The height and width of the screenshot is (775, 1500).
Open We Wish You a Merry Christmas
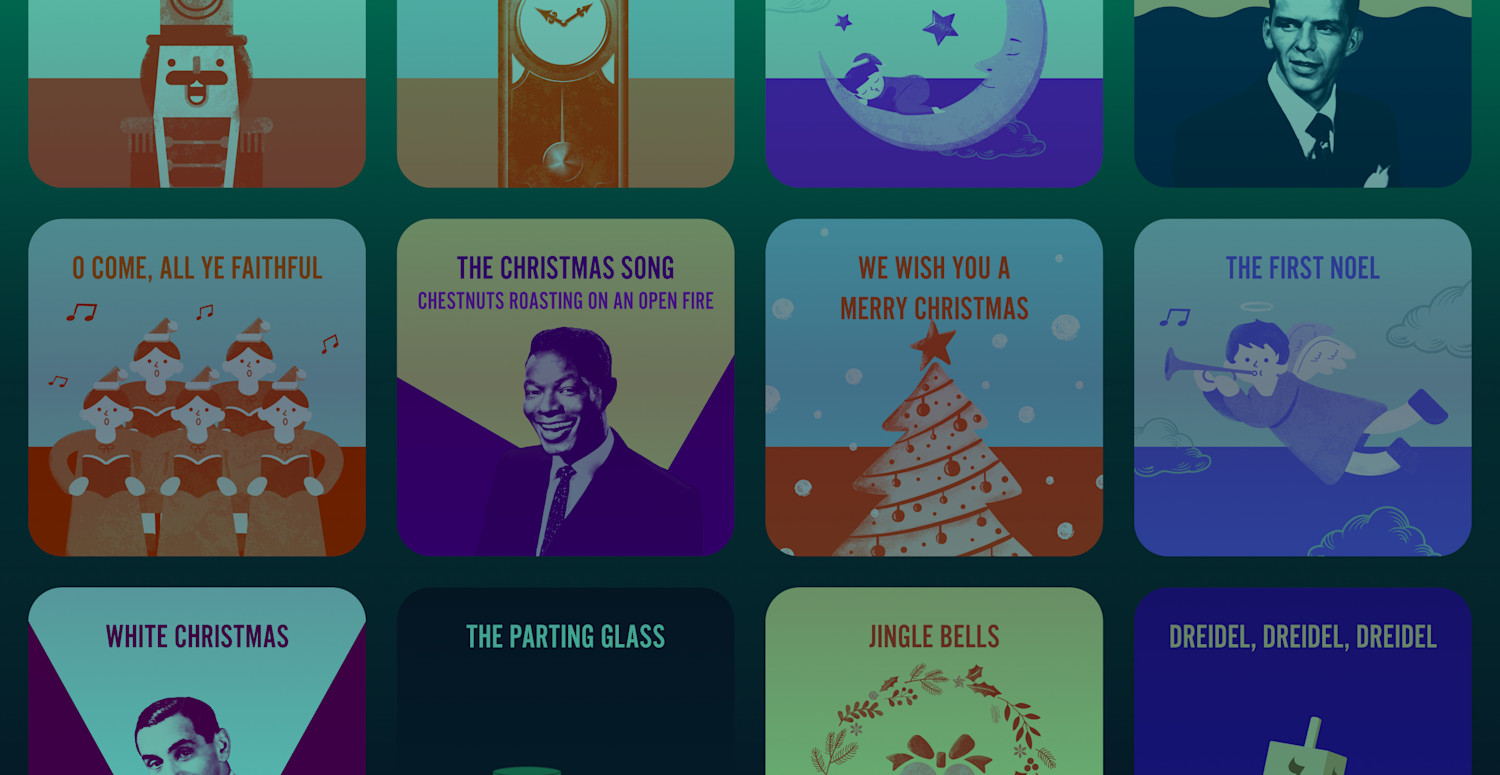click(x=934, y=387)
